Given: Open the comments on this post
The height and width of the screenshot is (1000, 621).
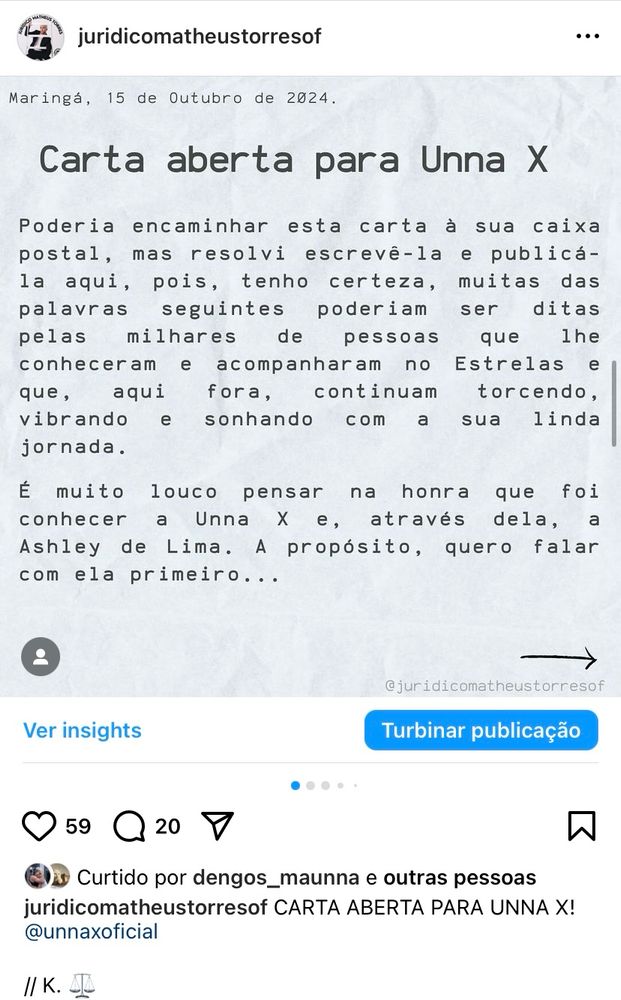Looking at the screenshot, I should click(130, 826).
